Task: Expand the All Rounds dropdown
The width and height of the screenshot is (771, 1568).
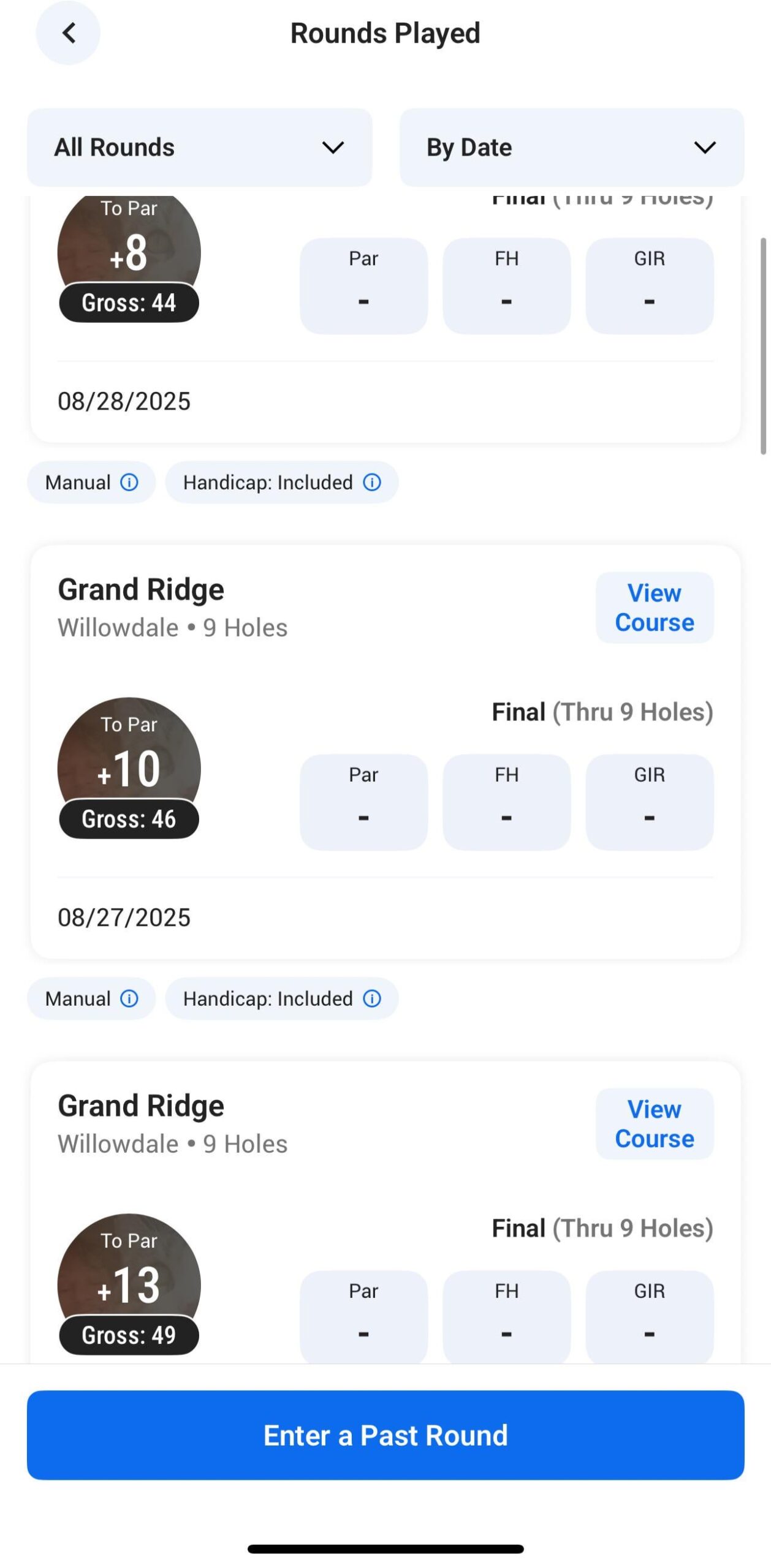Action: [x=199, y=147]
